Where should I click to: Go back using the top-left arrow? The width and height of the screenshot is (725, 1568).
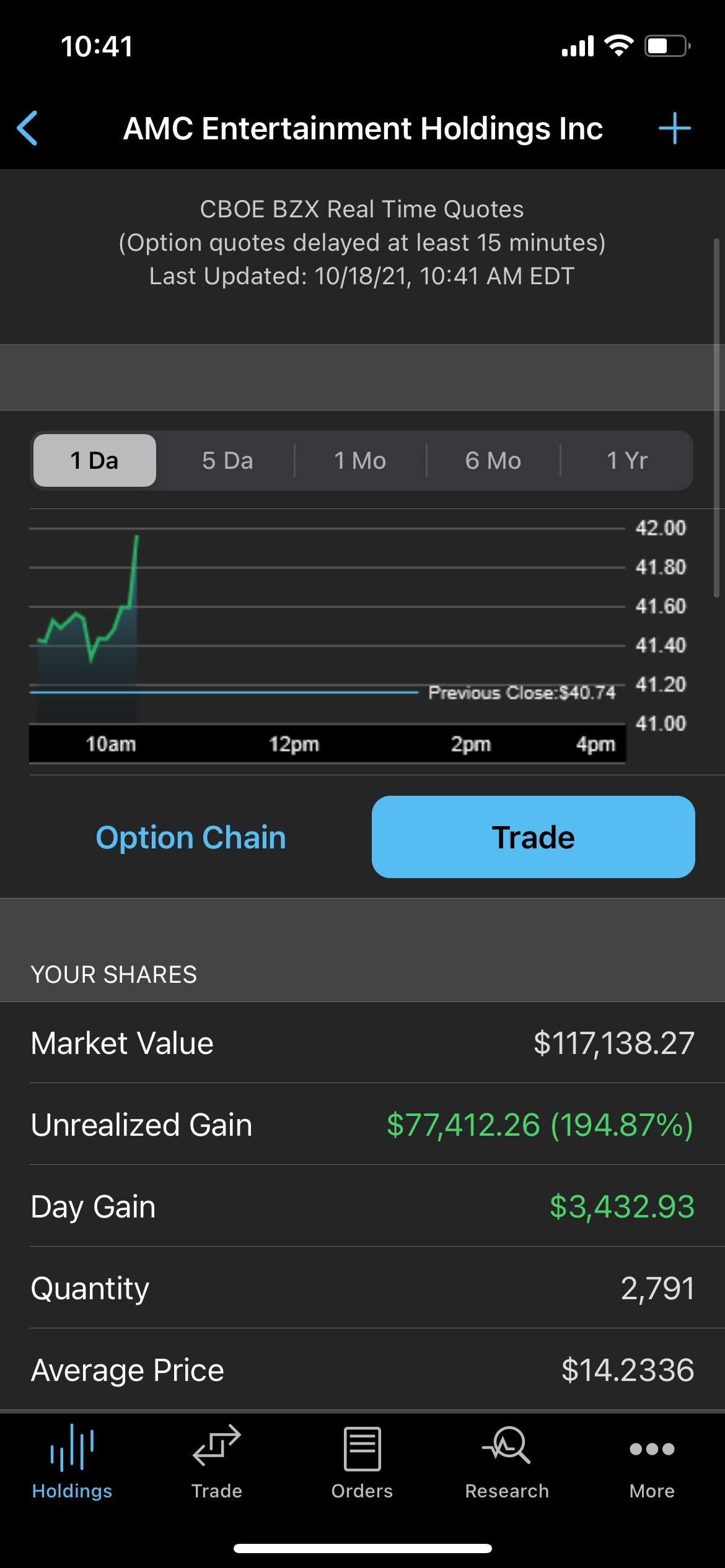[27, 128]
